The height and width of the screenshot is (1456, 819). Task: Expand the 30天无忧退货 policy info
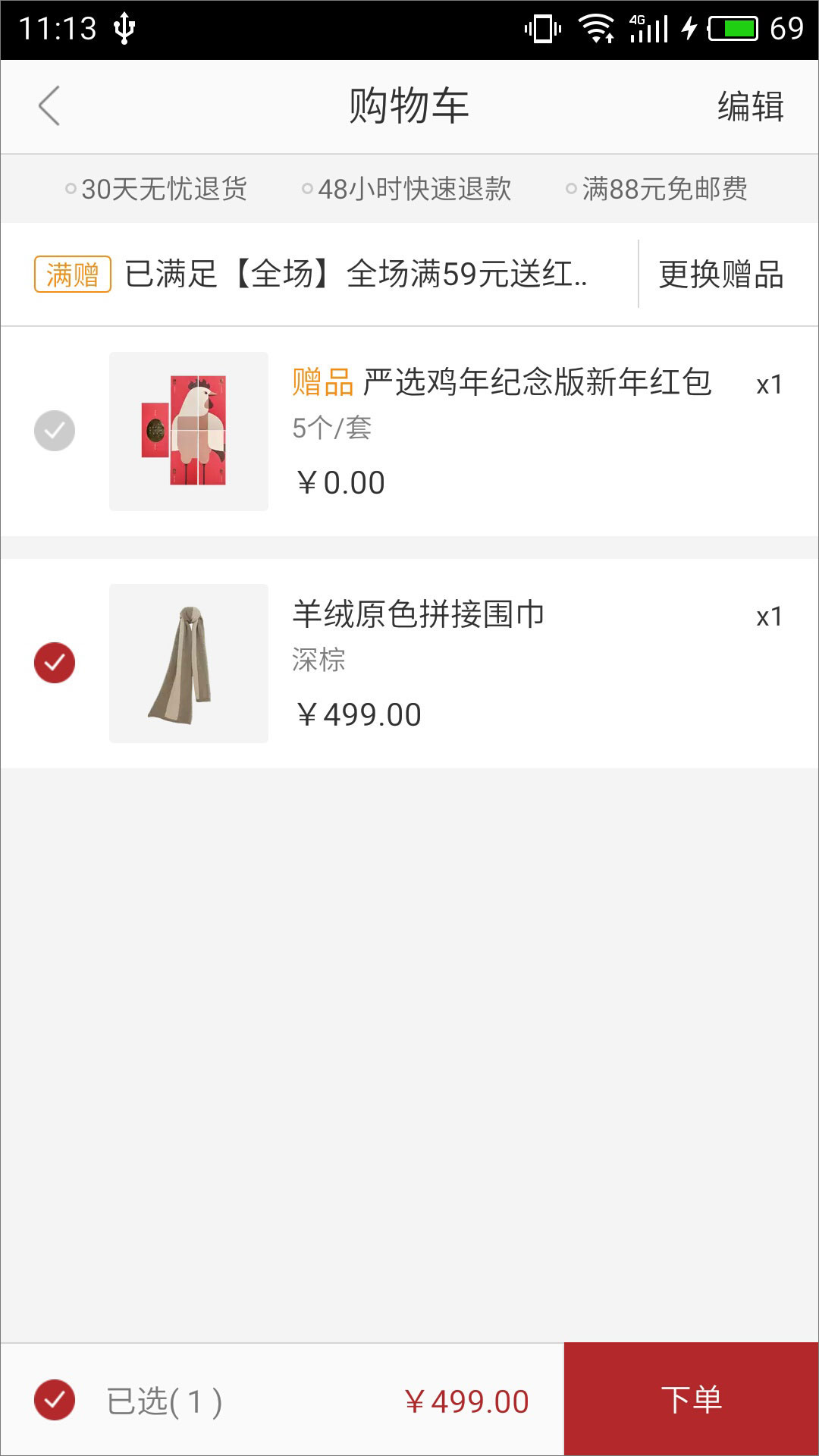click(164, 190)
